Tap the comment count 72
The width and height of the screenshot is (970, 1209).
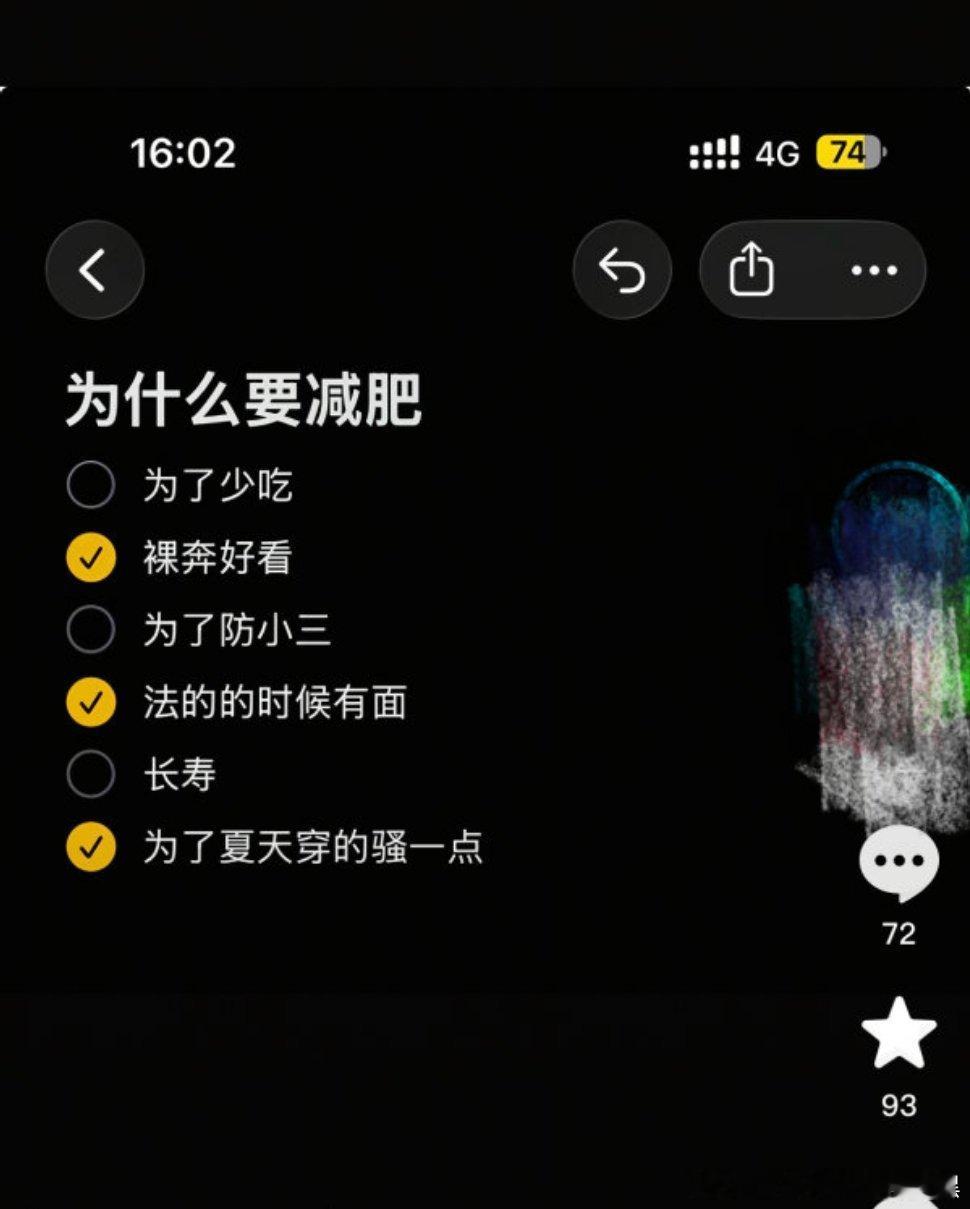click(897, 934)
